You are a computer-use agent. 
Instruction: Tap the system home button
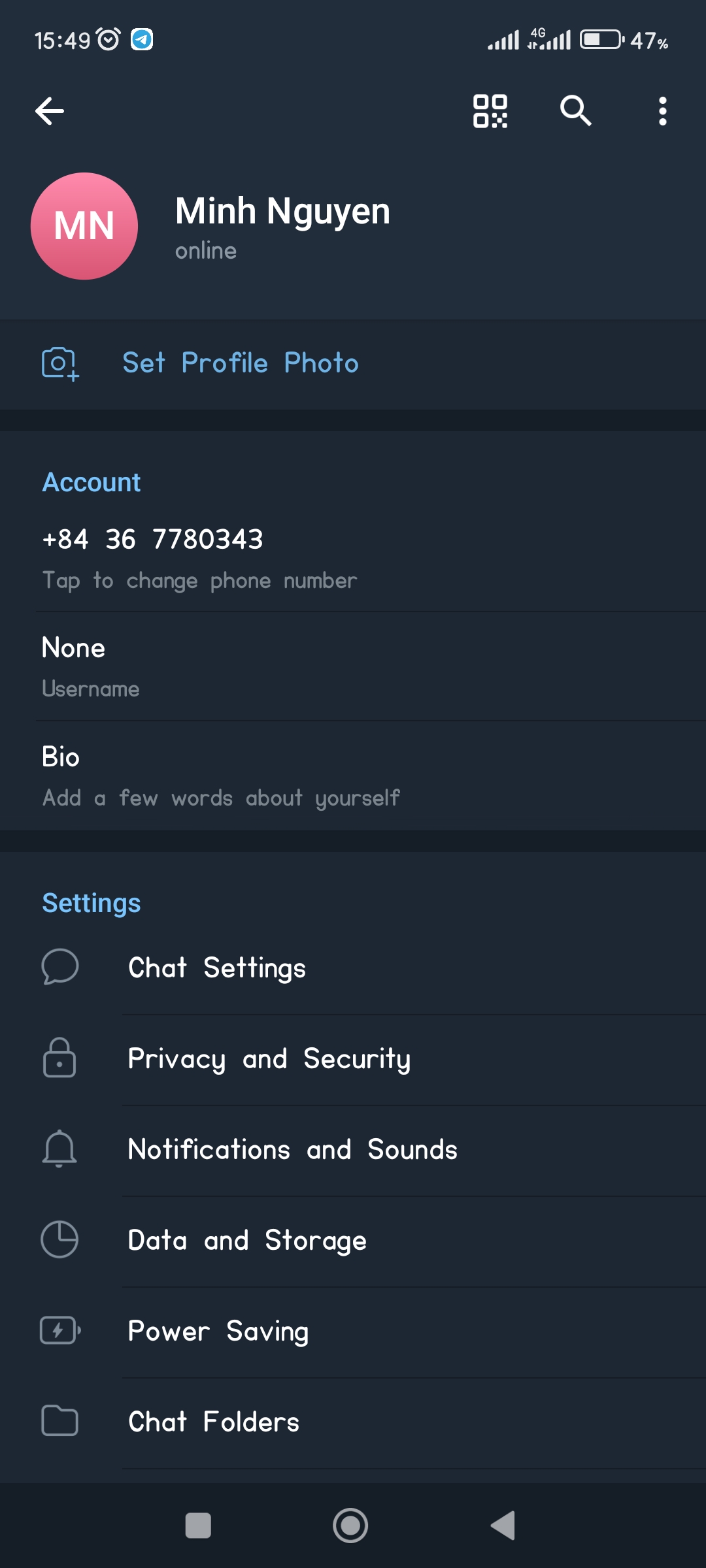click(x=350, y=1526)
